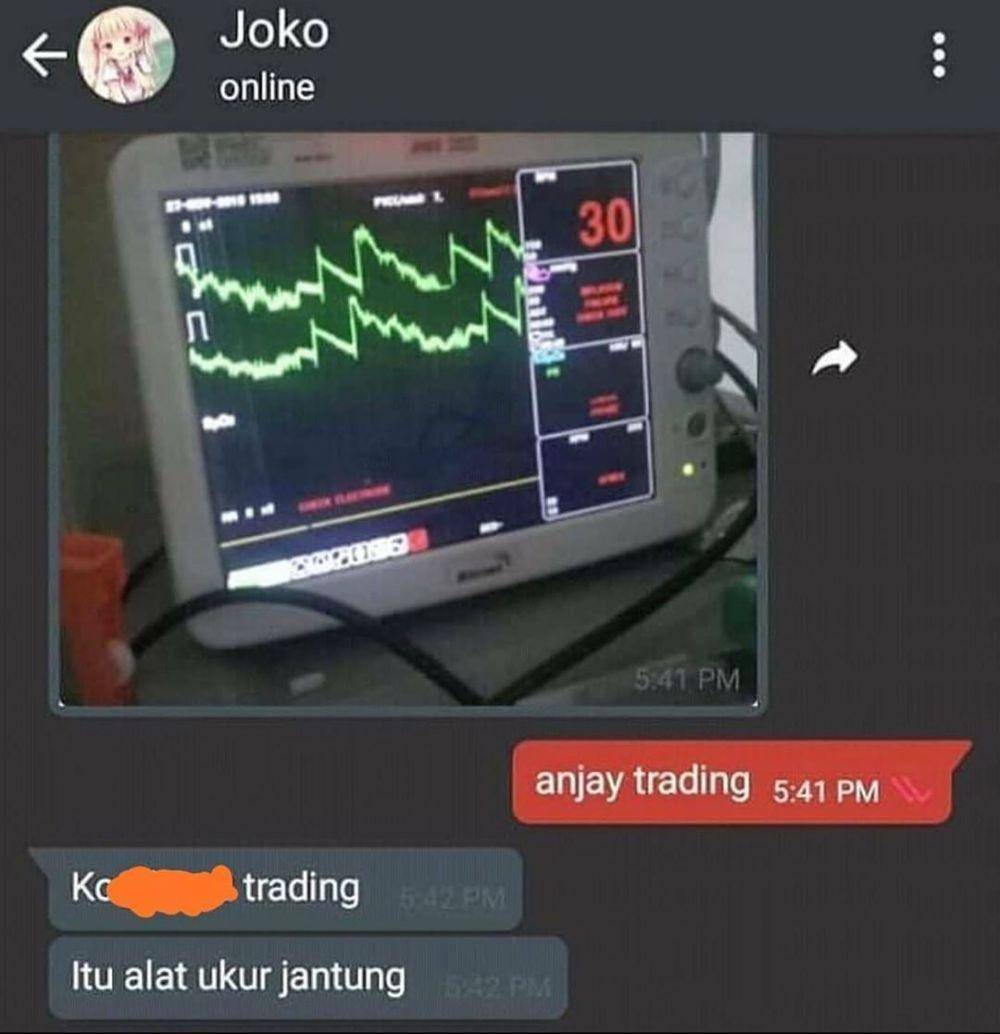Open the three-dot overflow menu
1000x1034 pixels.
coord(938,55)
